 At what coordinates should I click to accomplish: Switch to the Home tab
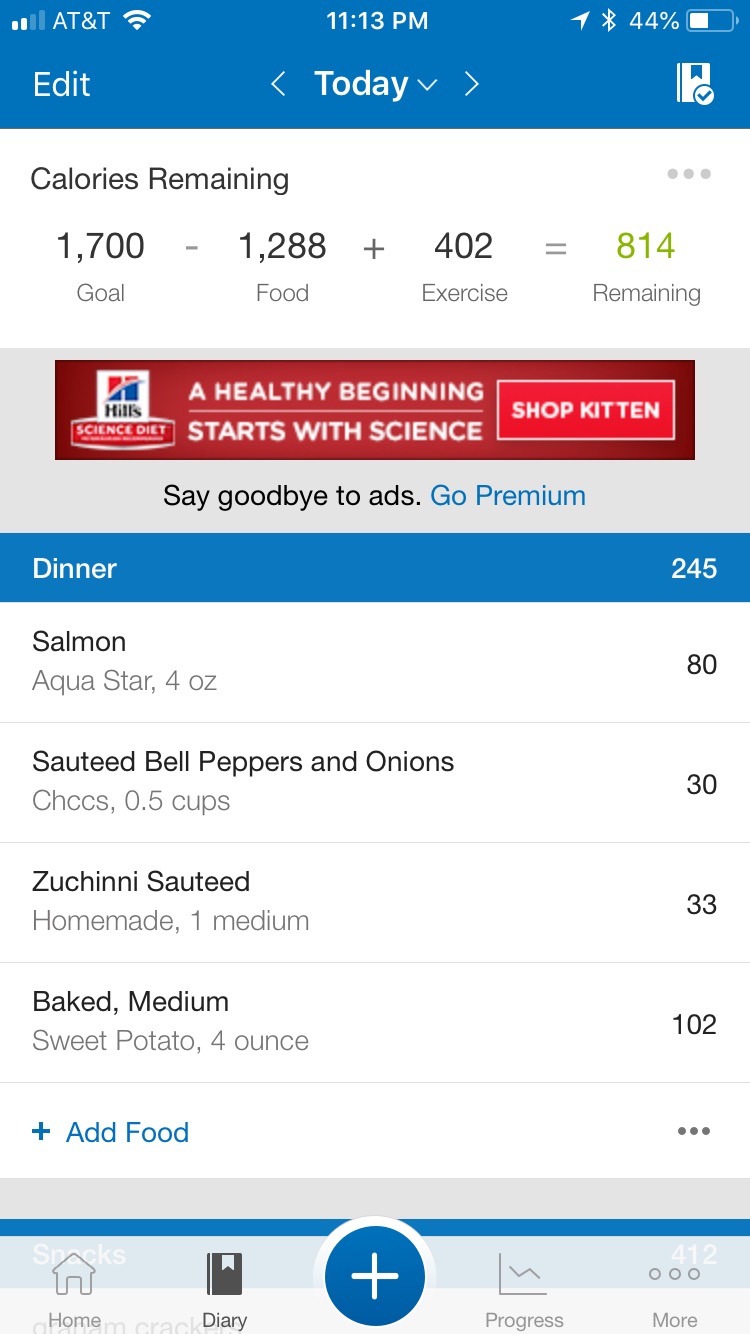(x=75, y=1290)
